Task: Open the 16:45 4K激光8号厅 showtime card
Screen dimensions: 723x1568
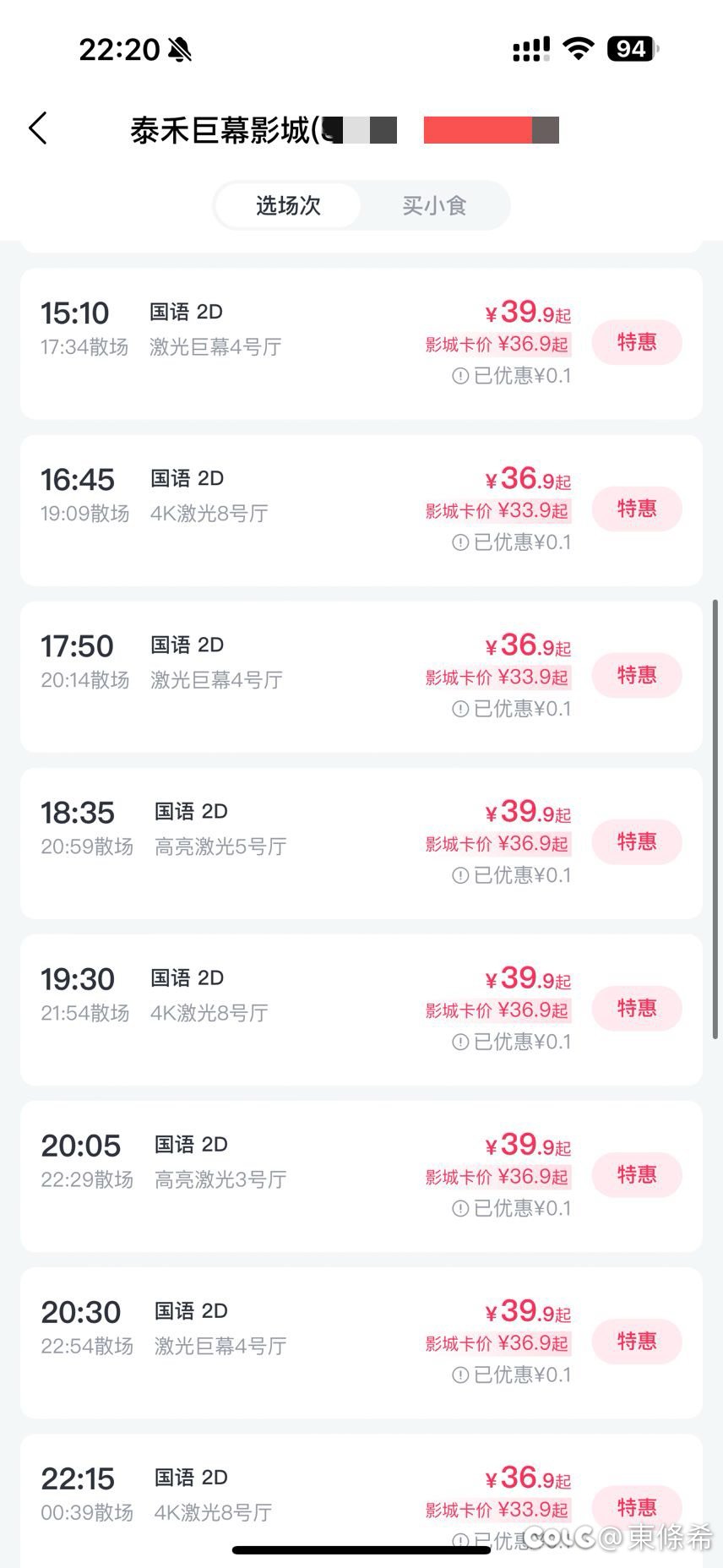Action: click(361, 510)
